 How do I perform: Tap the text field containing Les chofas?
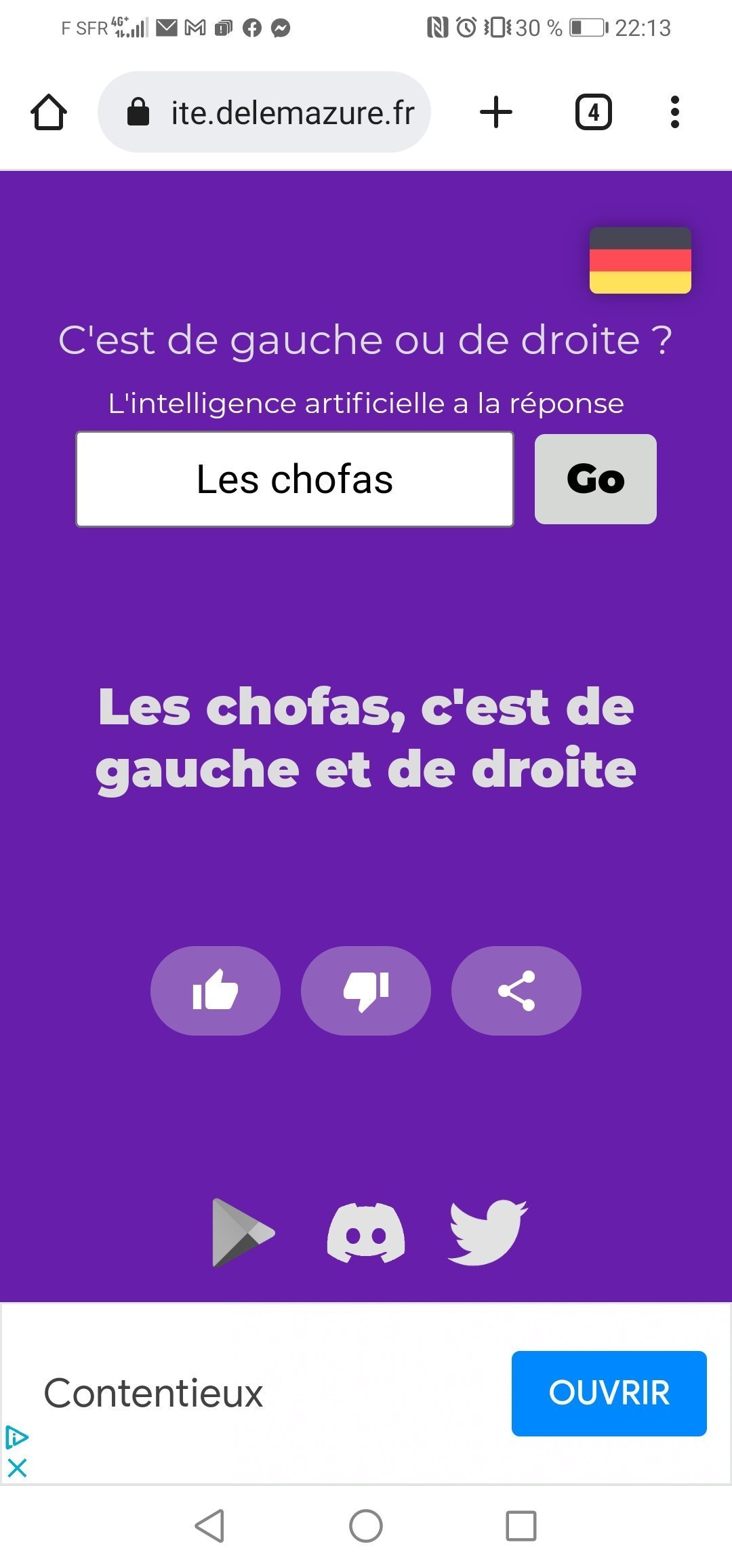click(x=295, y=479)
